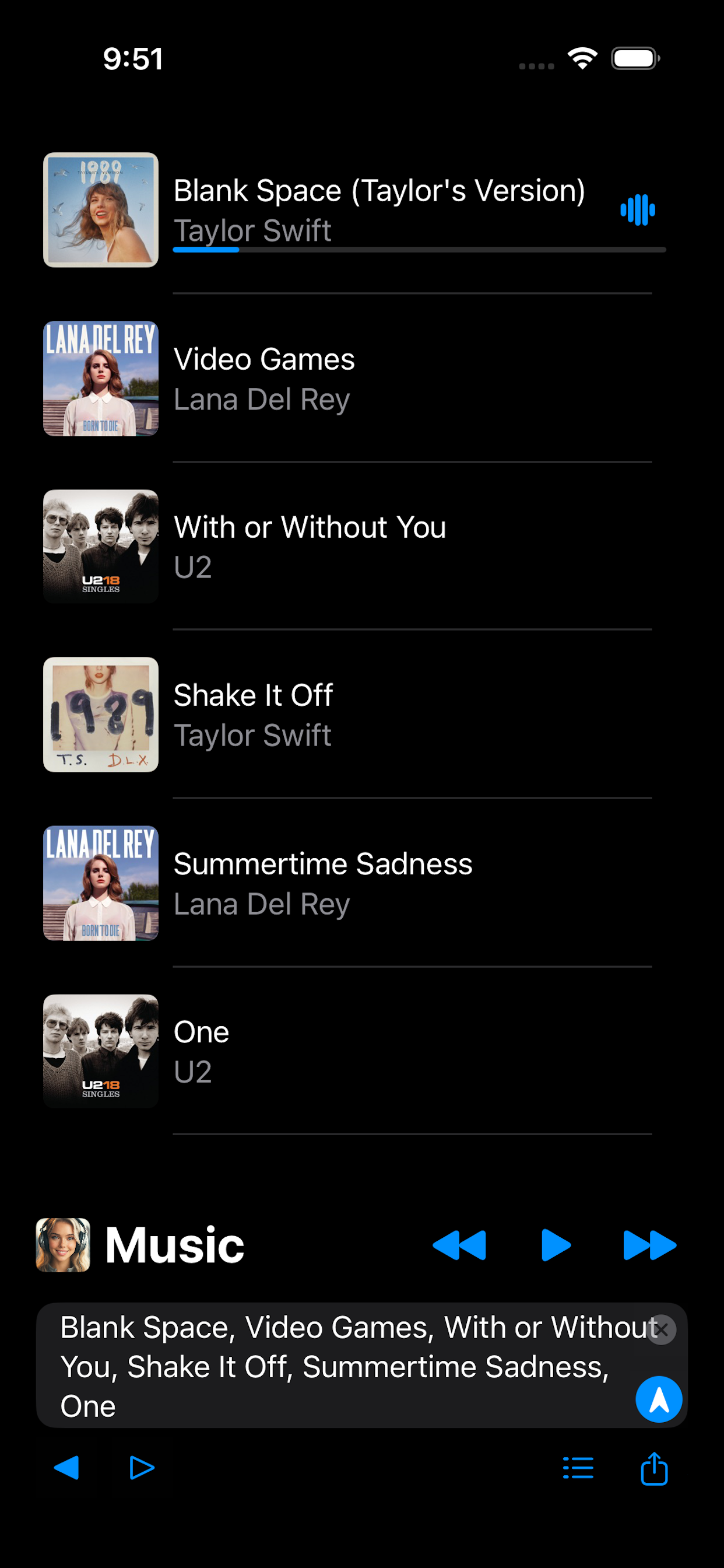Viewport: 724px width, 1568px height.
Task: Clear the text in the message field
Action: [661, 1329]
